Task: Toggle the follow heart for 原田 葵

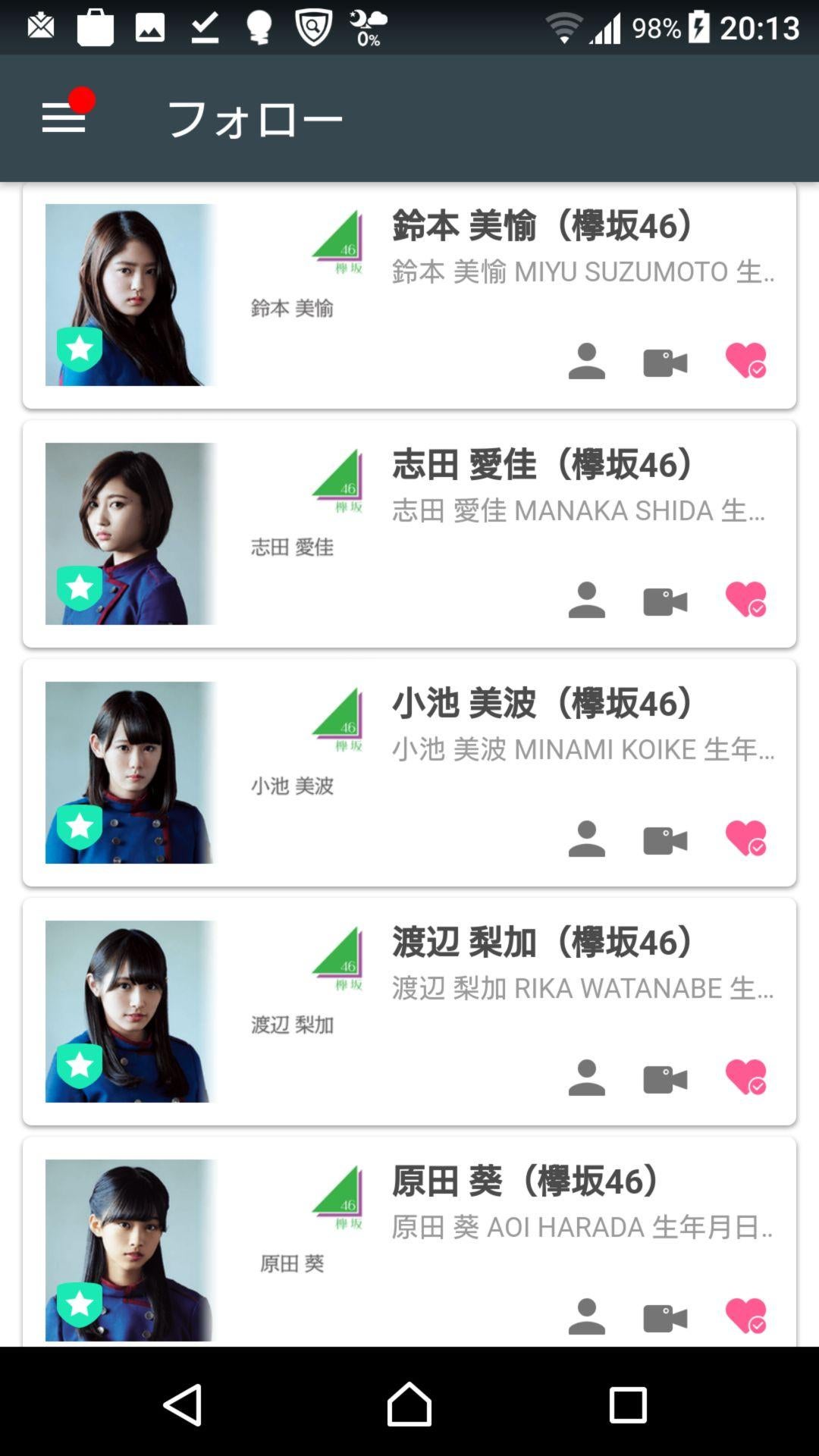Action: click(745, 1316)
